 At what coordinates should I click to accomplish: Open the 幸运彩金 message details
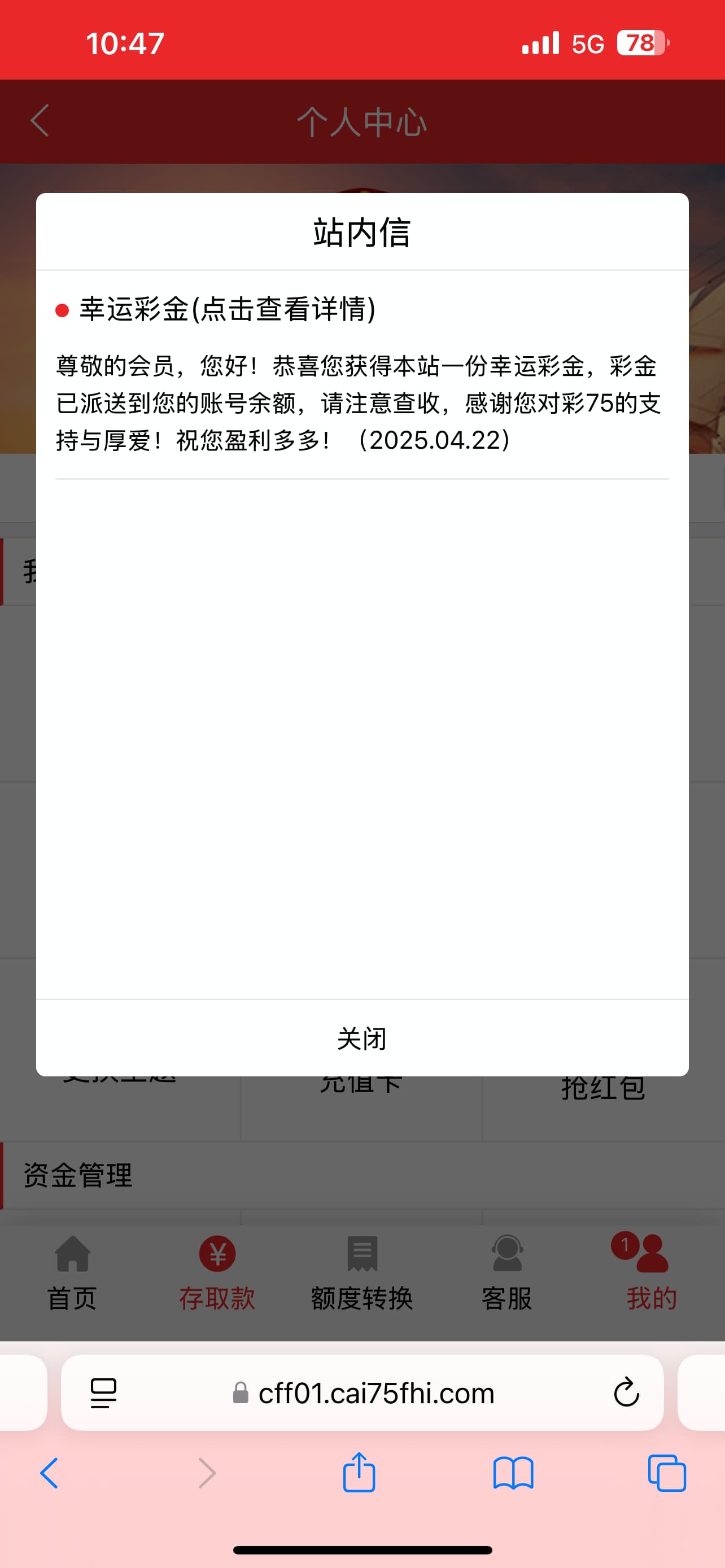pyautogui.click(x=228, y=309)
